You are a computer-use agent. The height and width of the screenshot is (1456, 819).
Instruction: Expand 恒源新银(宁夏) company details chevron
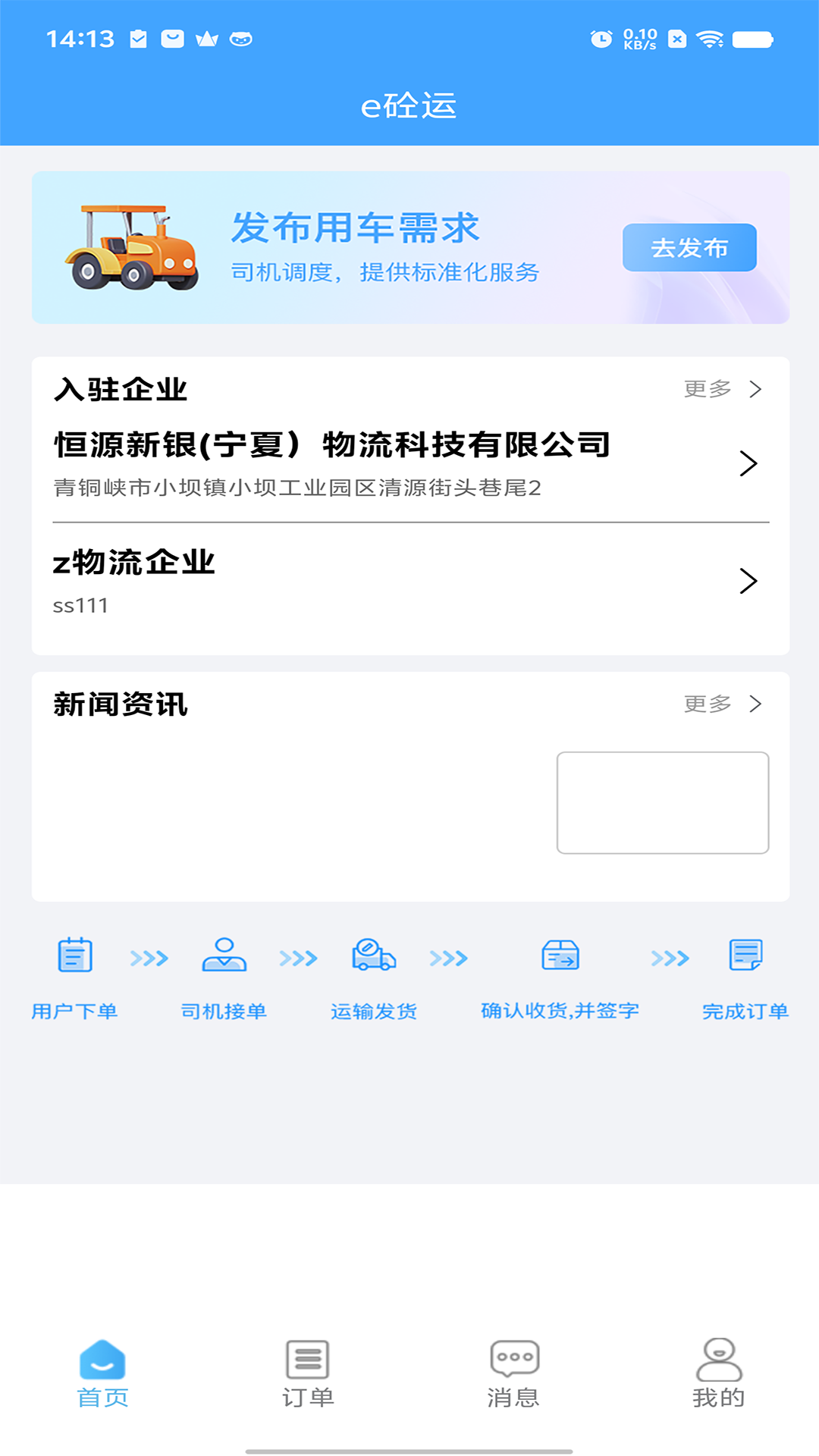[750, 463]
